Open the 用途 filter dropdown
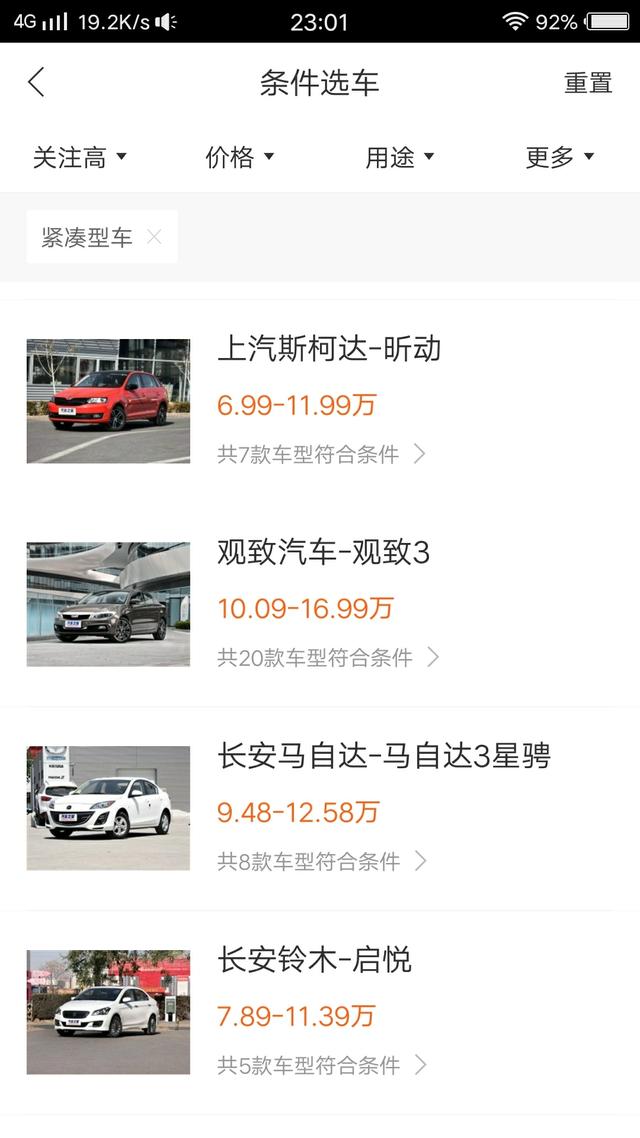640x1138 pixels. pos(400,157)
